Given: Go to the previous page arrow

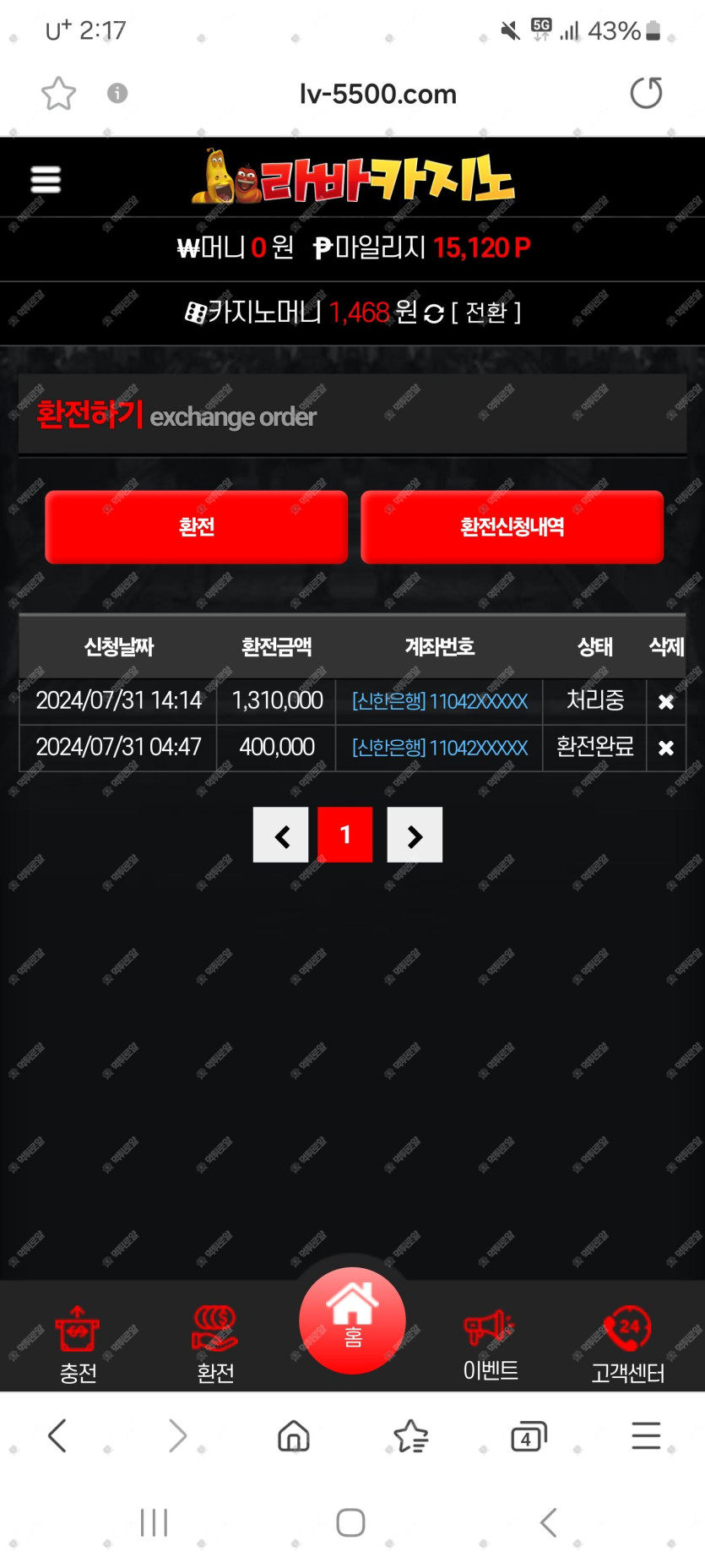Looking at the screenshot, I should click(x=281, y=835).
